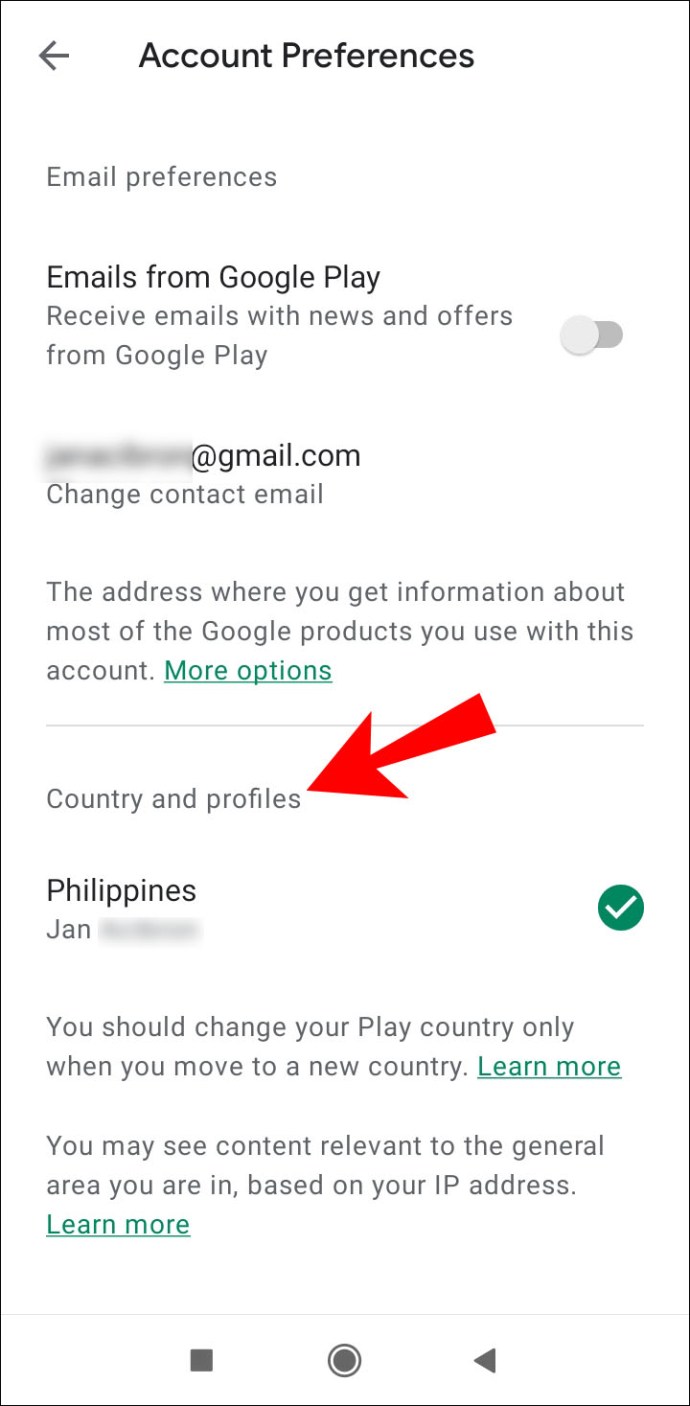Open Learn more about IP address content
This screenshot has width=690, height=1406.
pyautogui.click(x=118, y=1224)
